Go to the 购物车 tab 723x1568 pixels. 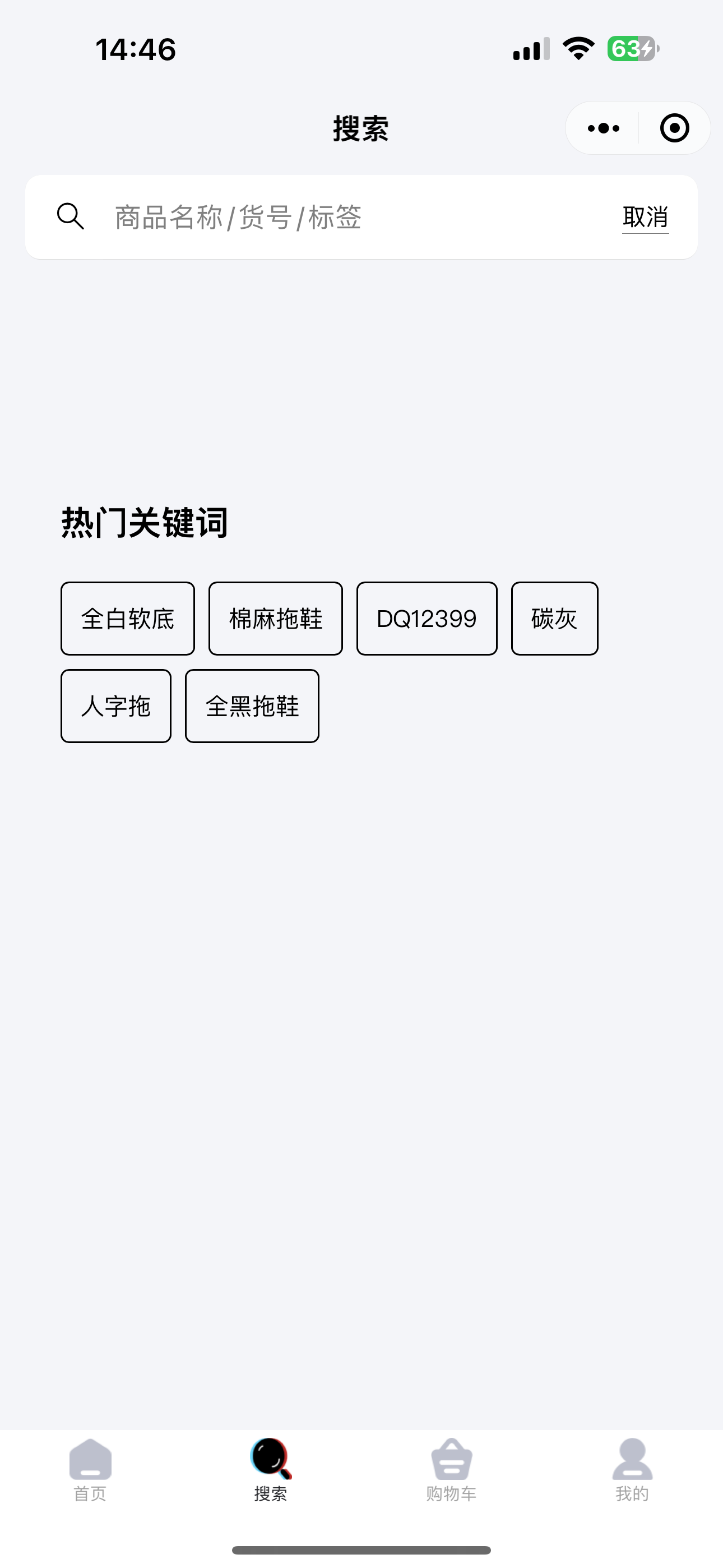451,1469
